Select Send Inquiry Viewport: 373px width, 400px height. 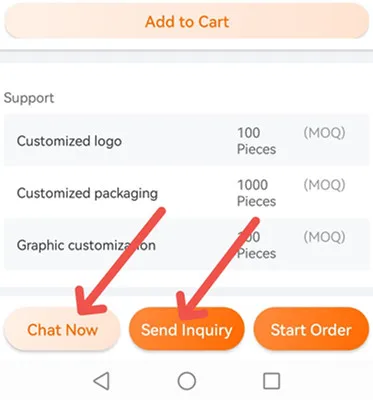pos(187,330)
